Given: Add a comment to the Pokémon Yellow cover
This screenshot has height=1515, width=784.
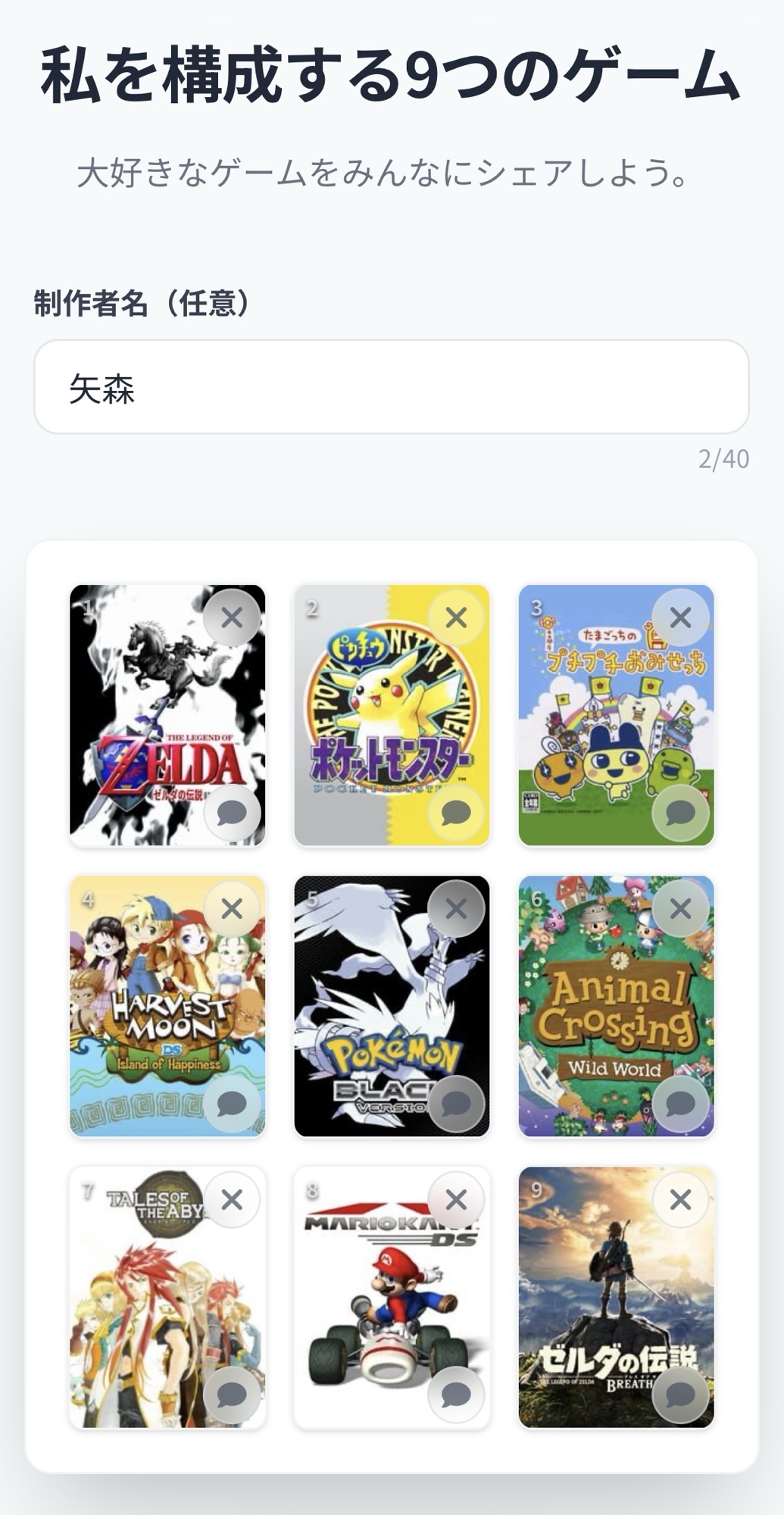Looking at the screenshot, I should coord(456,813).
